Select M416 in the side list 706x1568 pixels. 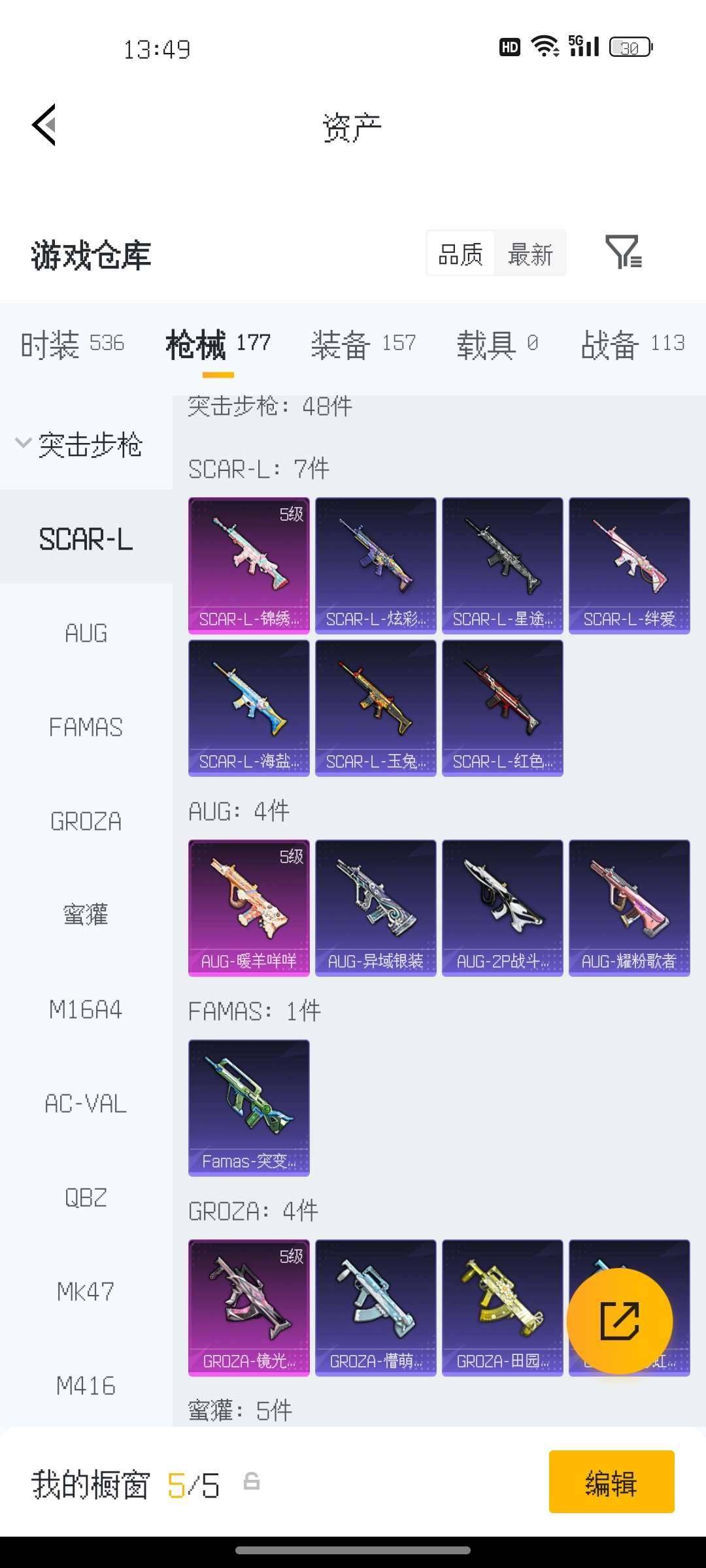86,1385
